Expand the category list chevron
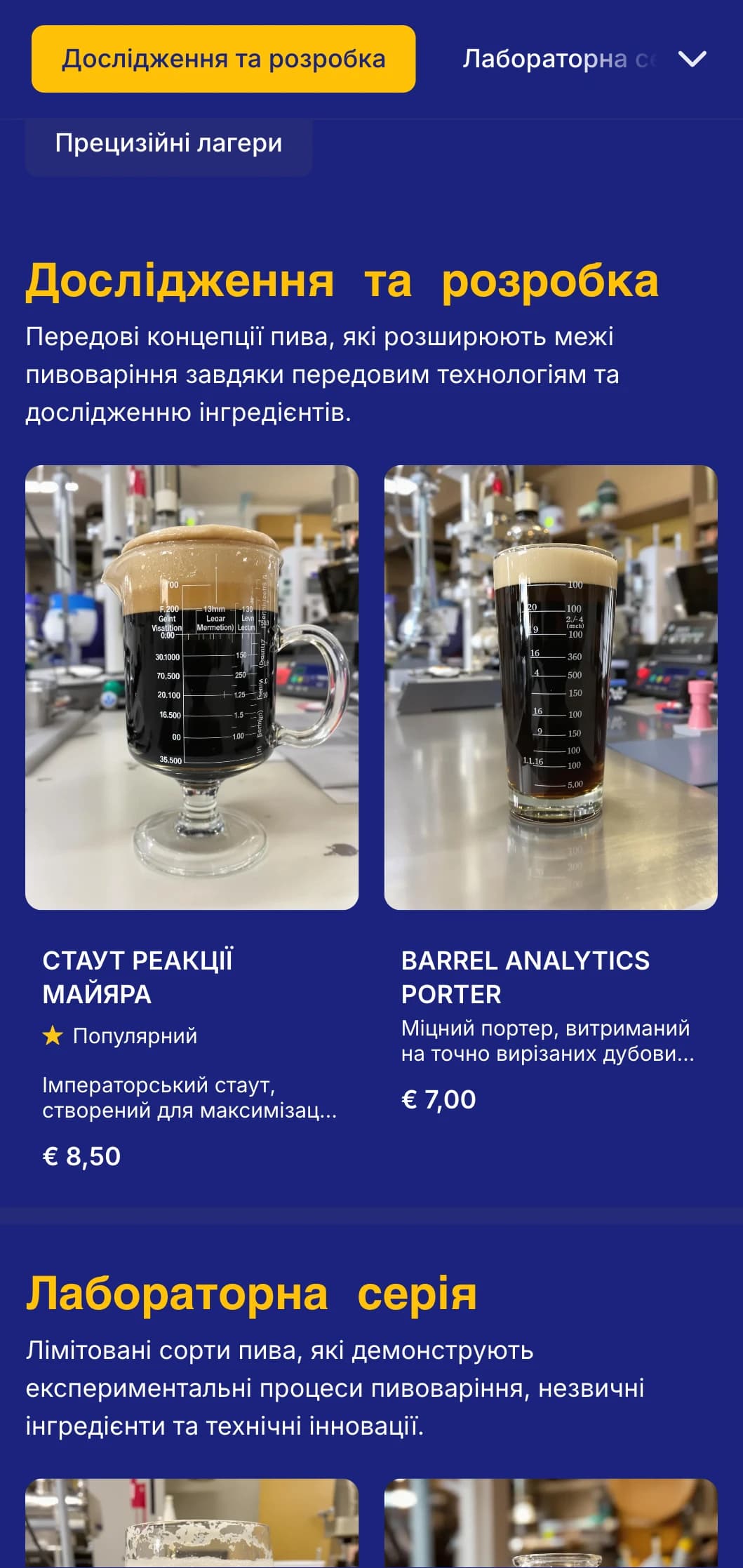 [692, 59]
